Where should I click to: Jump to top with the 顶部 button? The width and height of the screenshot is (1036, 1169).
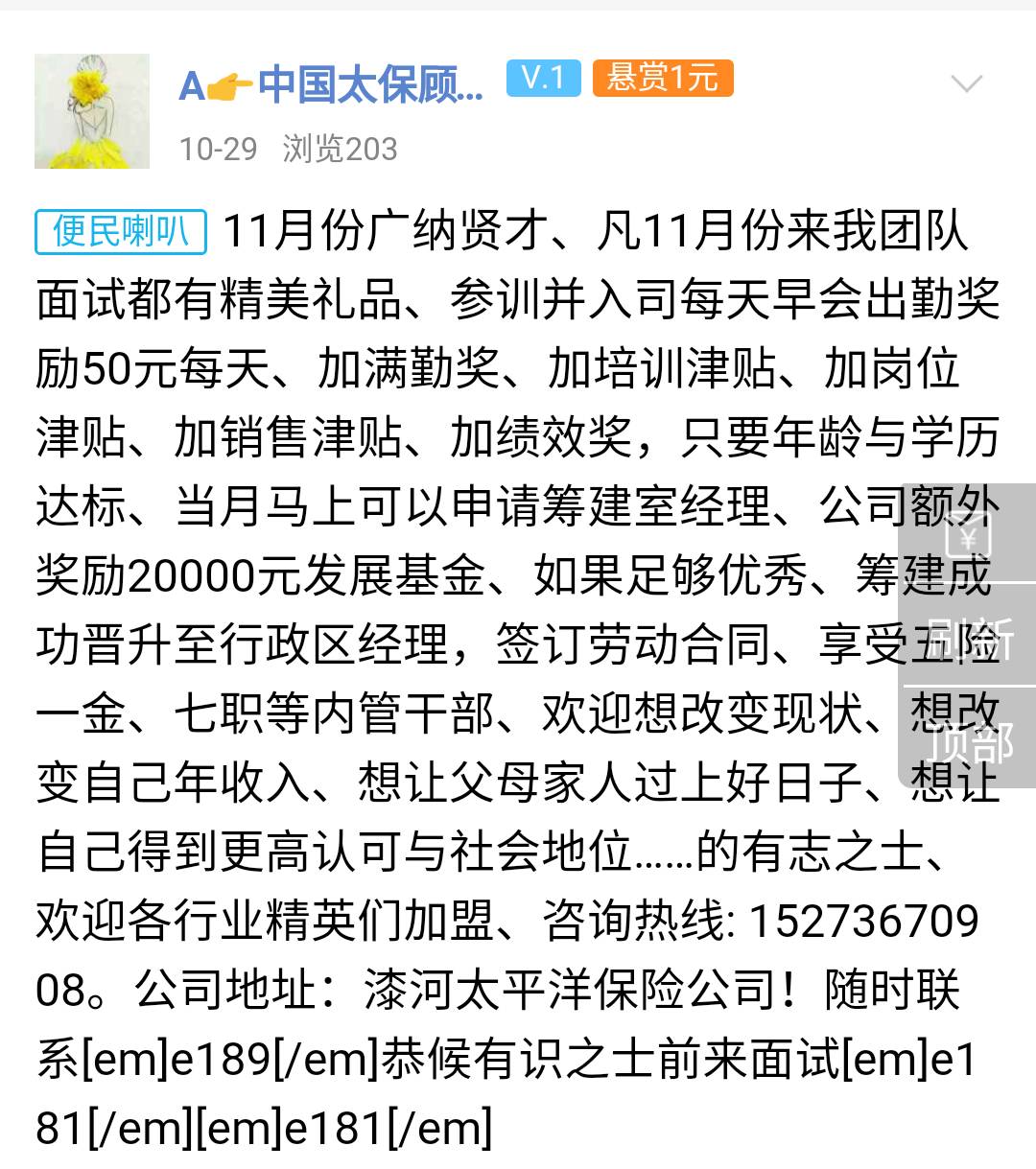[968, 739]
